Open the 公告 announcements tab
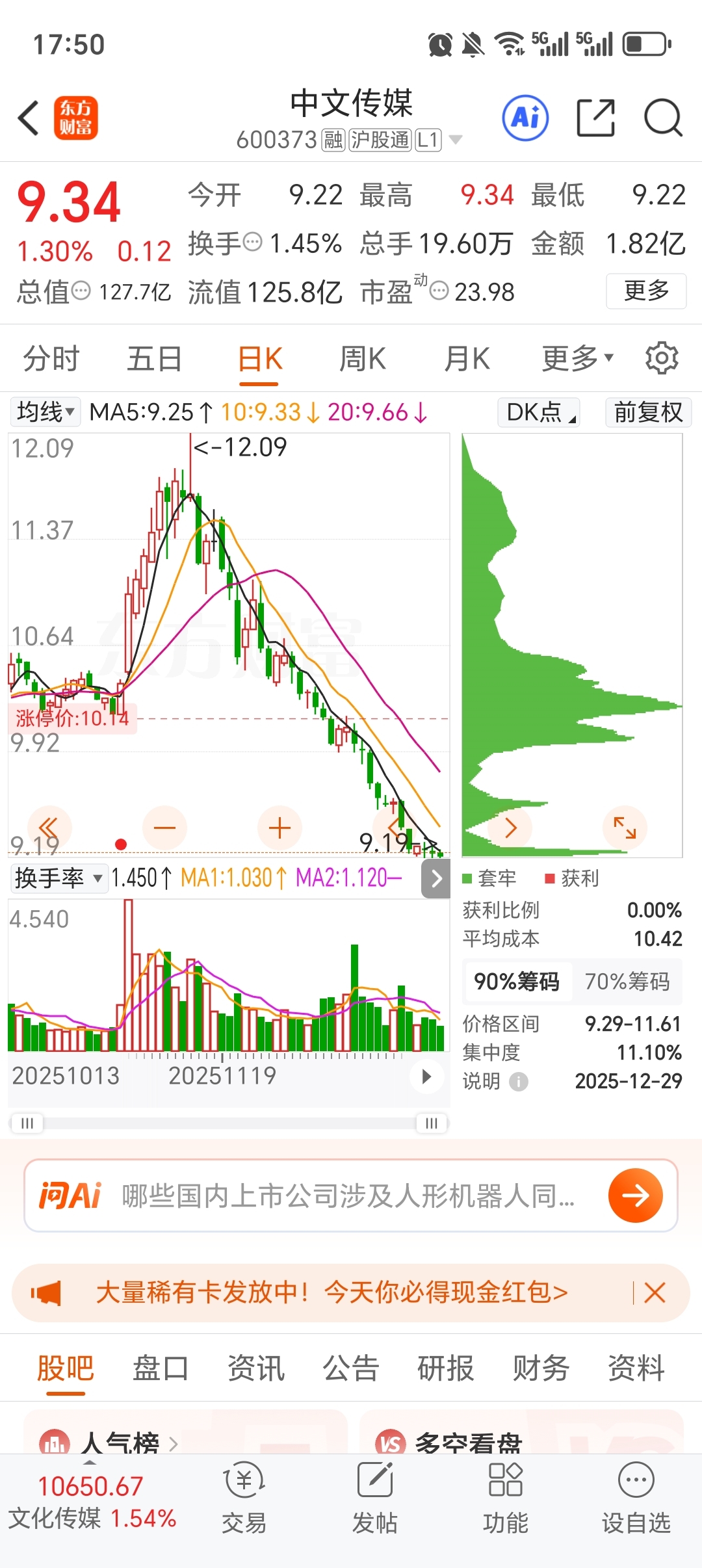The width and height of the screenshot is (702, 1568). tap(351, 1368)
